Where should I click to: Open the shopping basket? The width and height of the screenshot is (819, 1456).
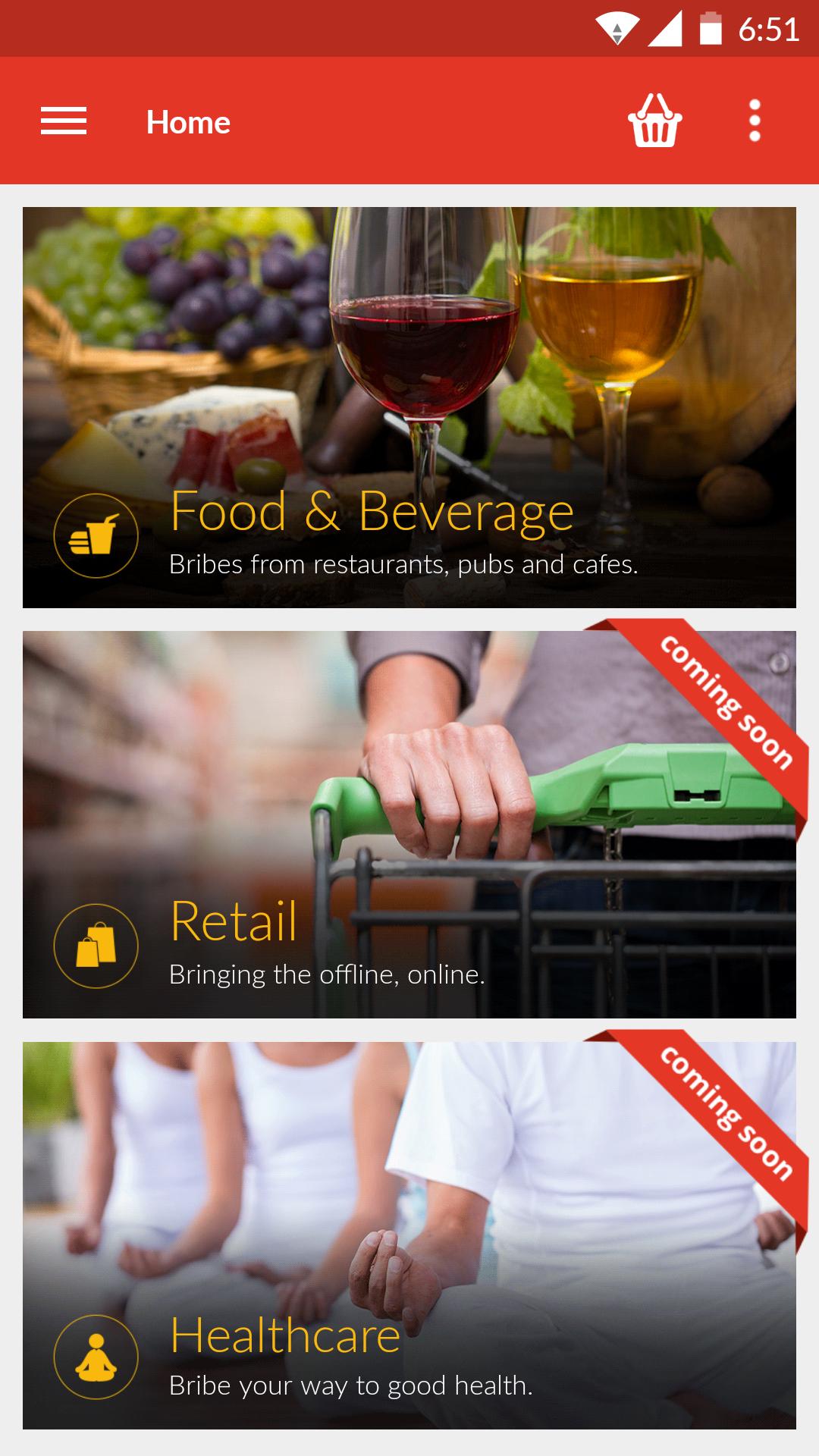(654, 121)
